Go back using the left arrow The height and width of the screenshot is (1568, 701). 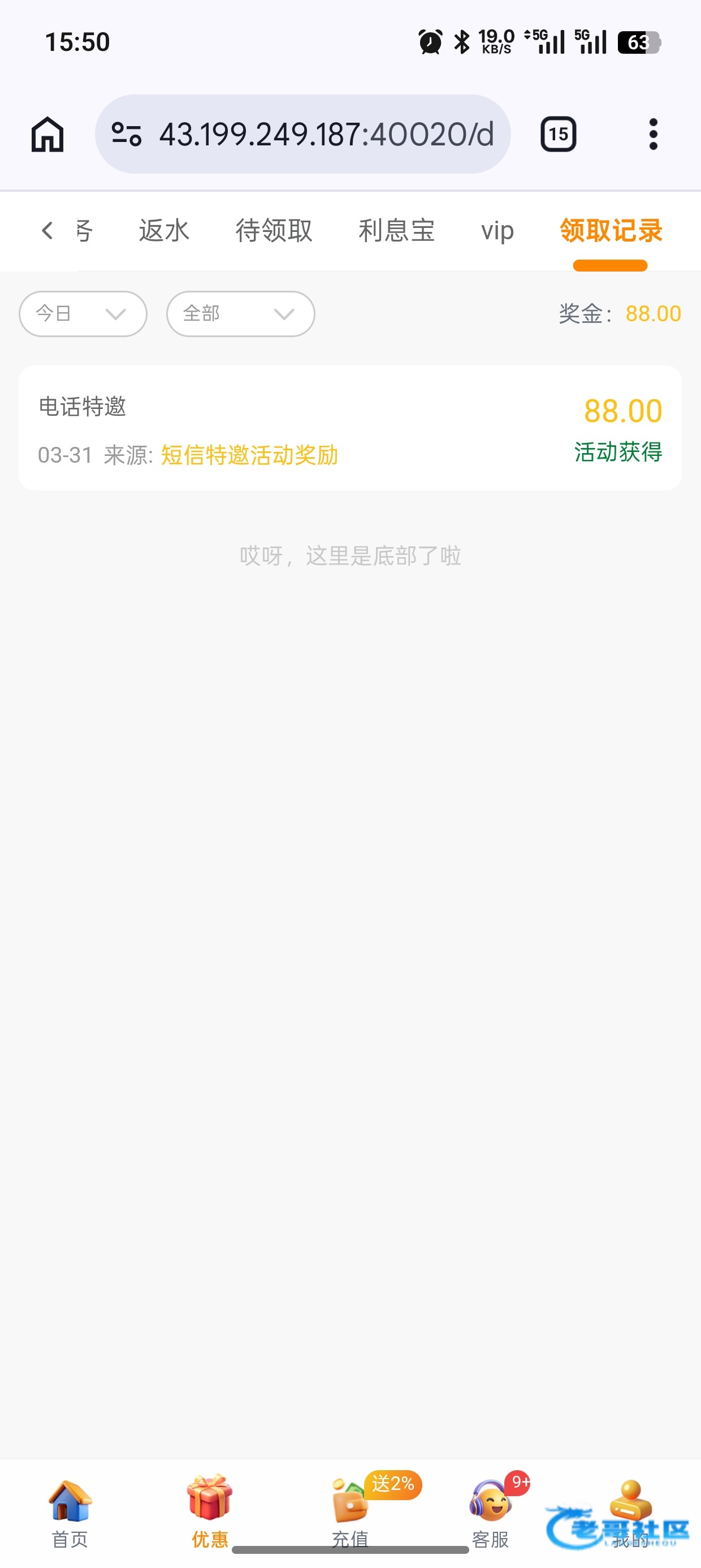pos(47,231)
